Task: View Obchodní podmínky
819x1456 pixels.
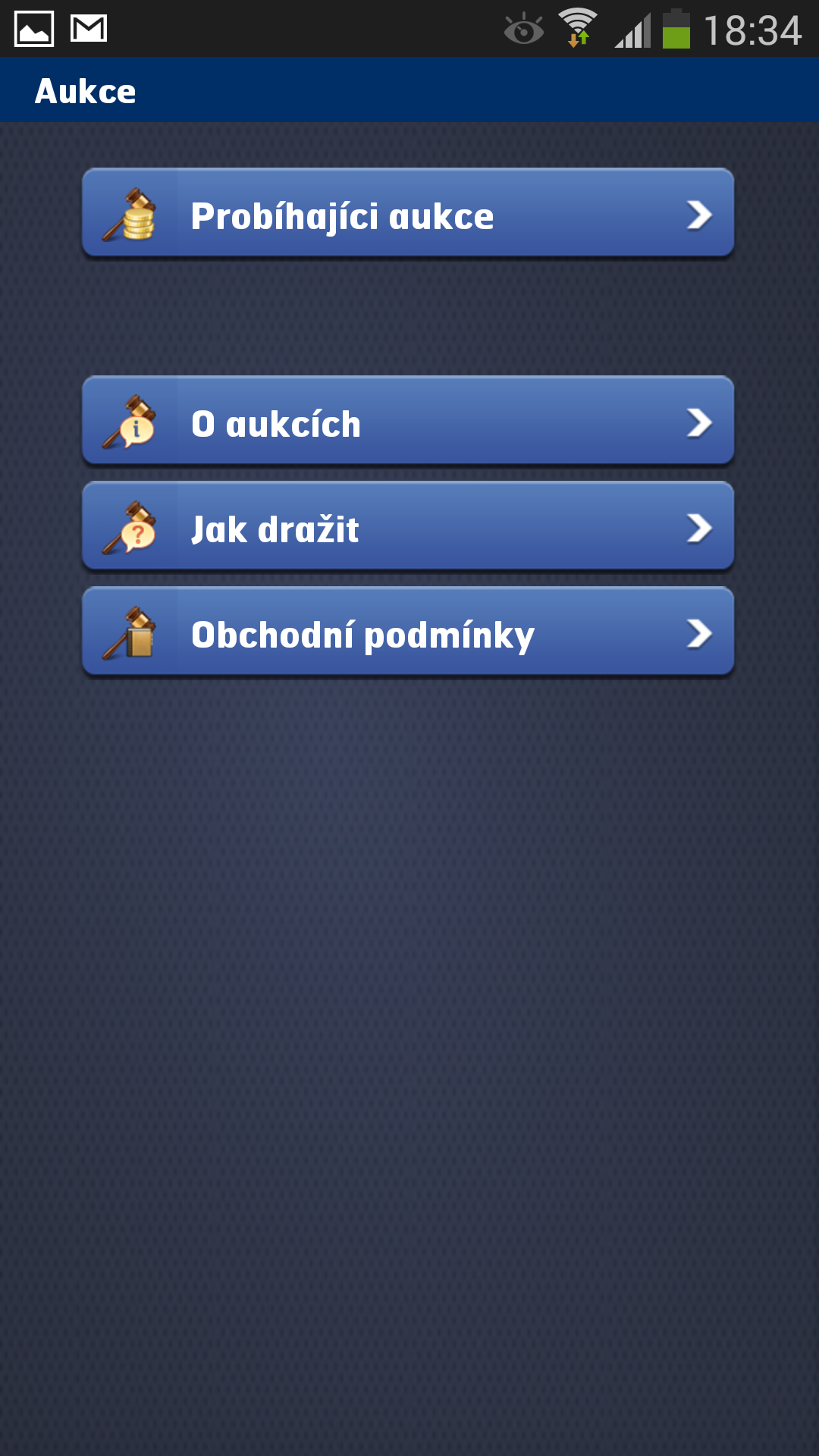Action: (408, 632)
